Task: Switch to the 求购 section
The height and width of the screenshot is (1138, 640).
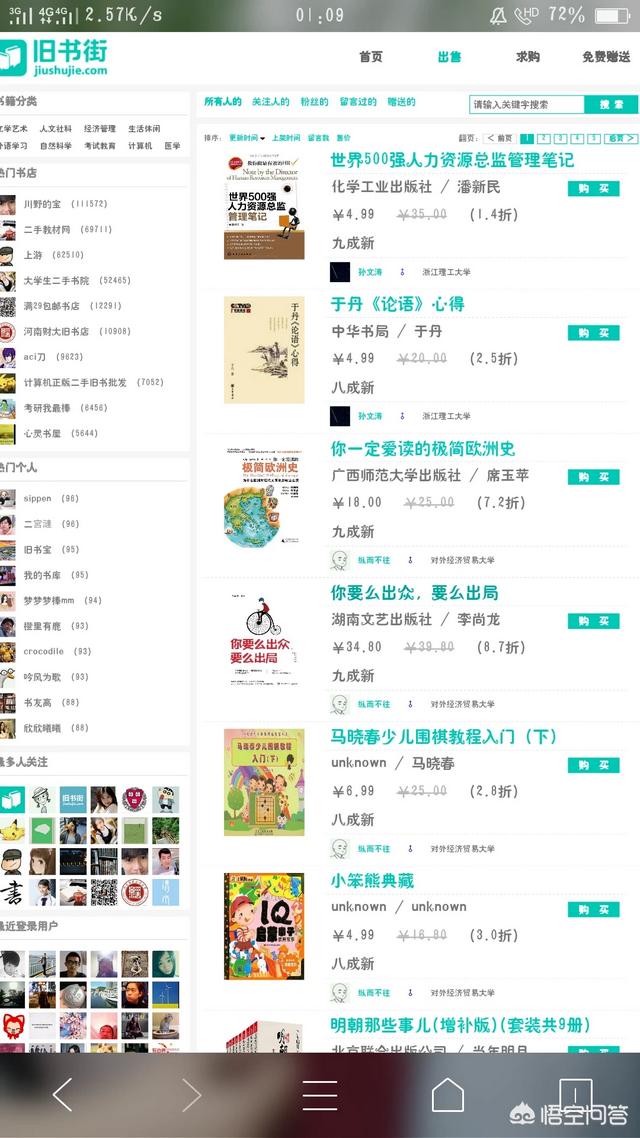Action: click(527, 57)
